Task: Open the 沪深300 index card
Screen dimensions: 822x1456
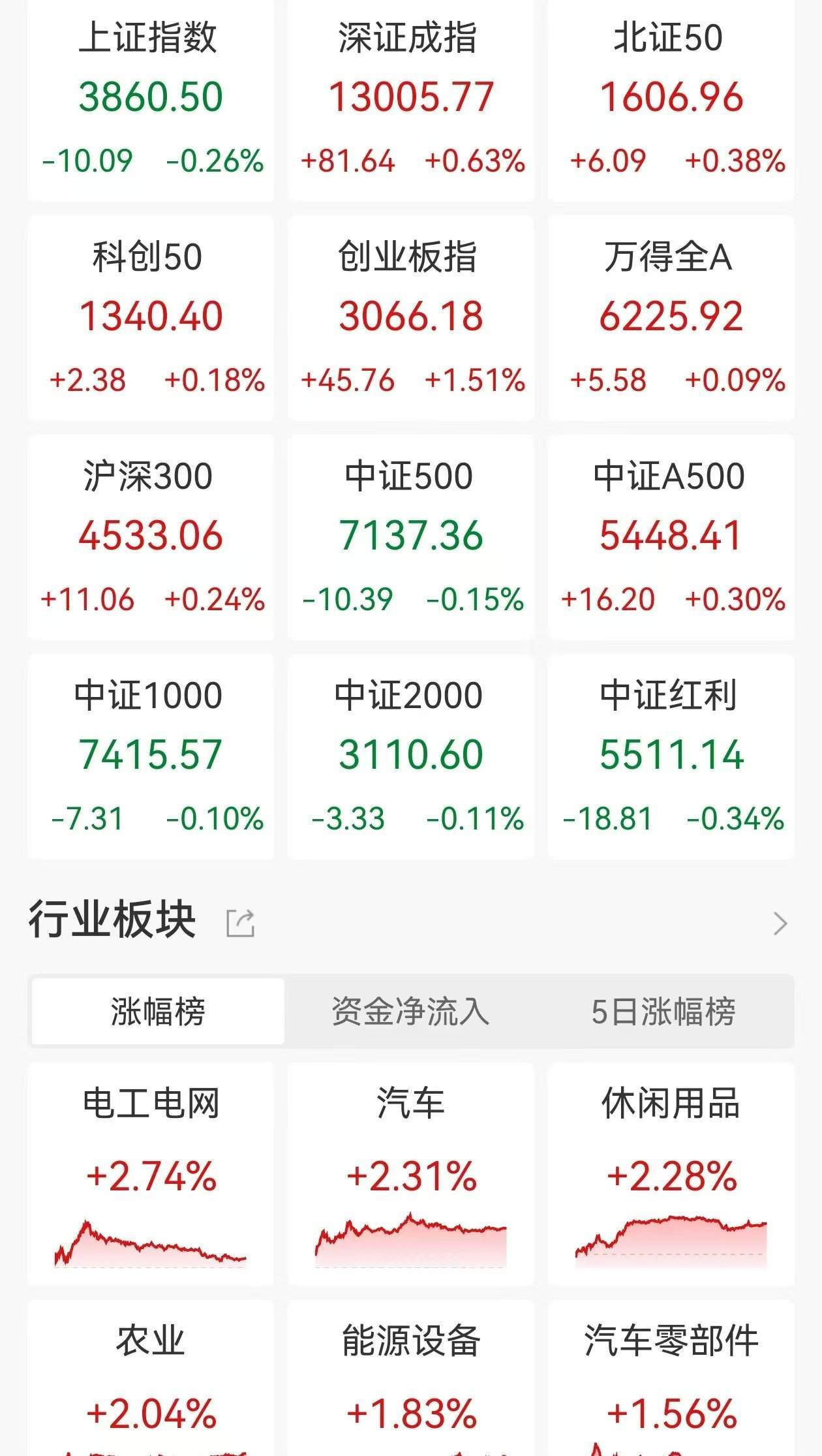Action: [151, 537]
